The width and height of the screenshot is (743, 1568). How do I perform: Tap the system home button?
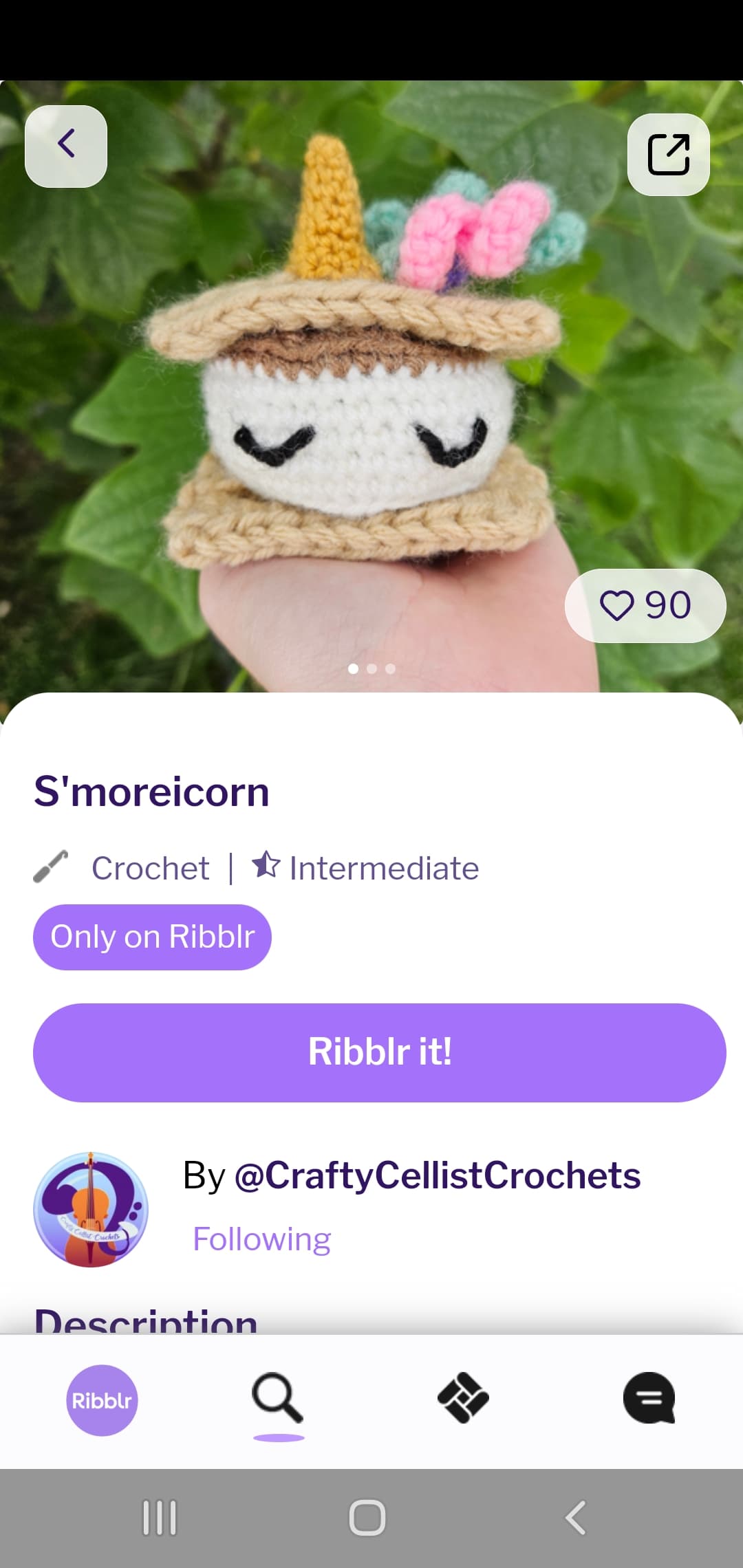[x=367, y=1518]
